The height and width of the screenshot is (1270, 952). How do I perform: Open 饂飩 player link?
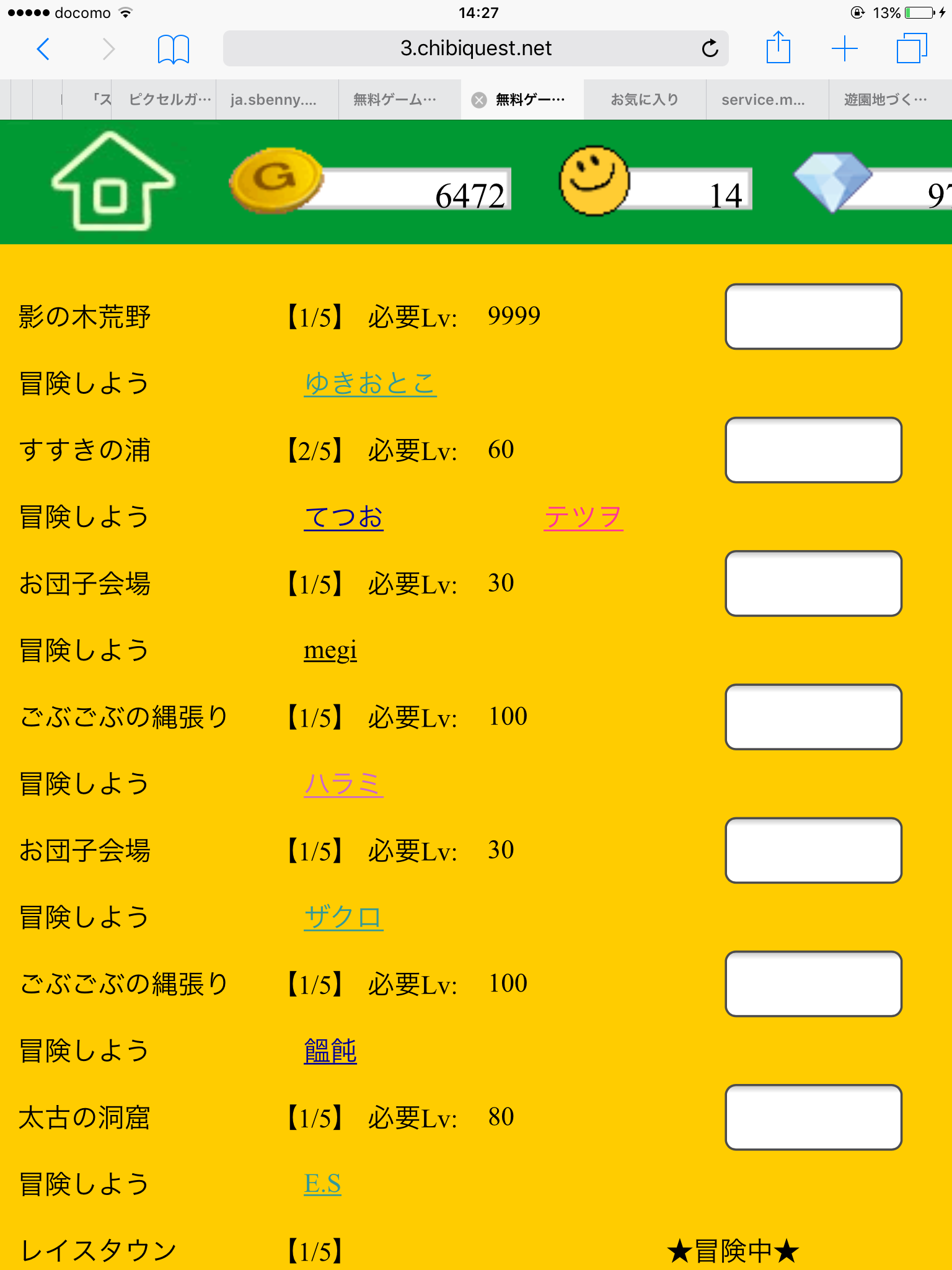click(x=330, y=1051)
